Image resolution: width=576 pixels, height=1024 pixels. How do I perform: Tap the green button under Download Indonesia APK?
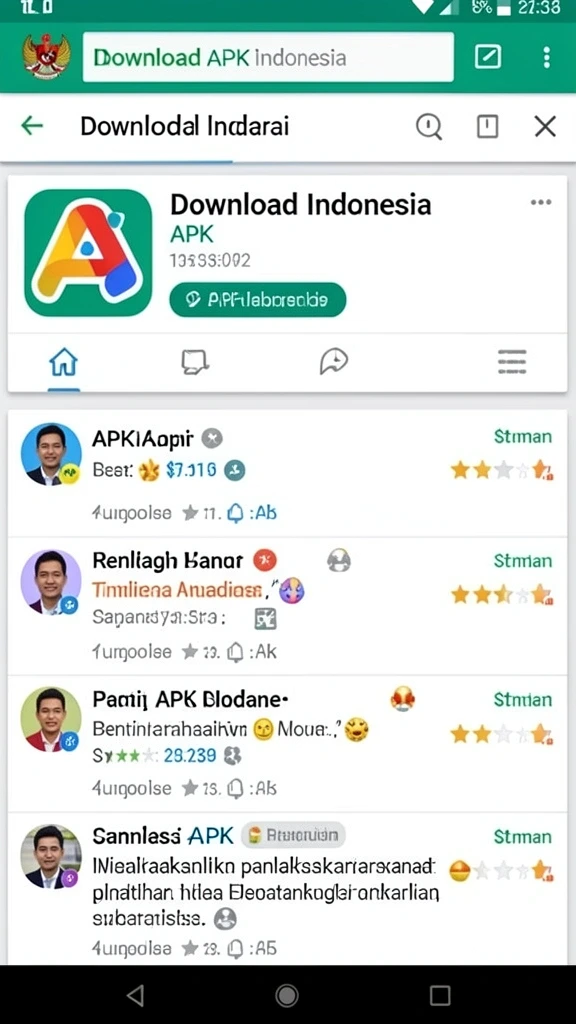tap(257, 300)
